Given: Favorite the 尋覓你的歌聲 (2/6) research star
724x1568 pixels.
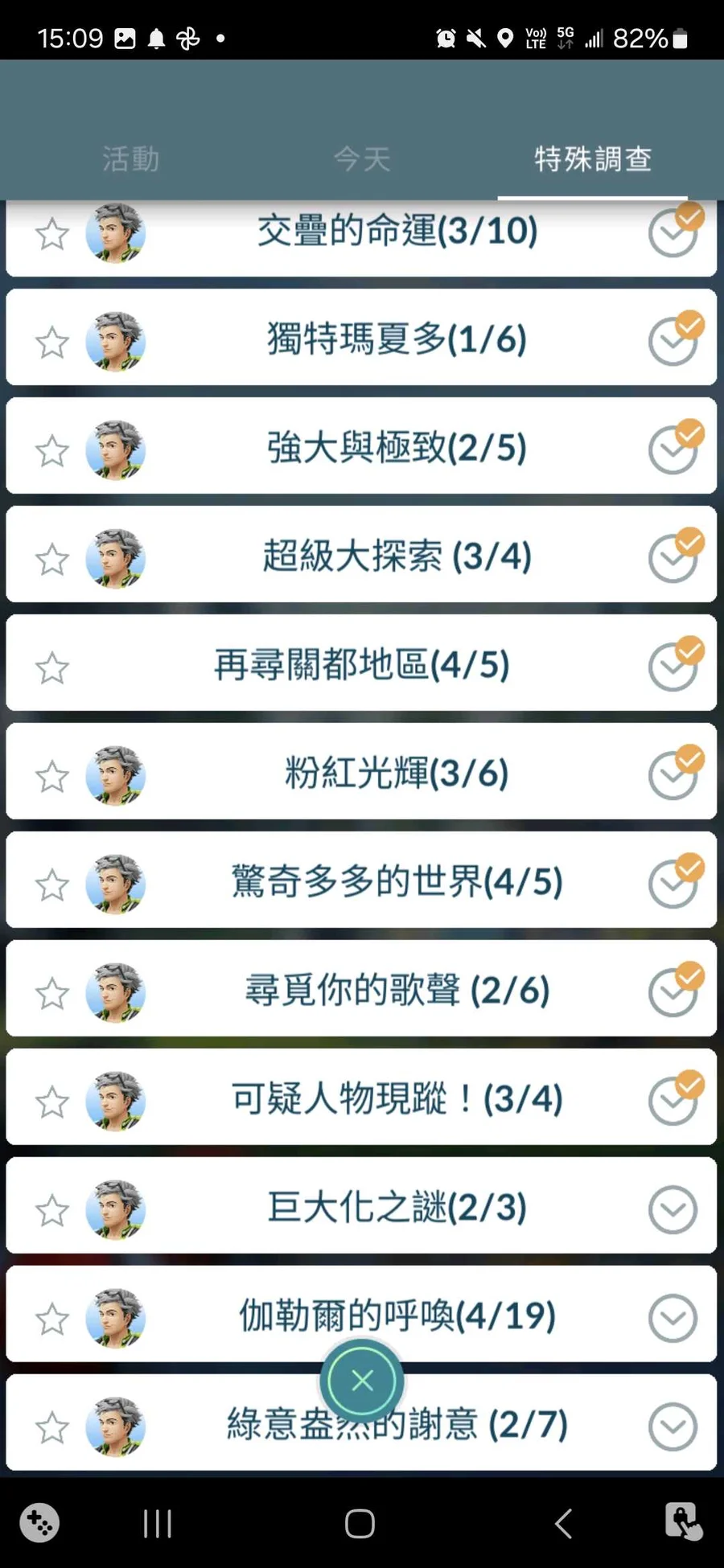Looking at the screenshot, I should tap(52, 994).
